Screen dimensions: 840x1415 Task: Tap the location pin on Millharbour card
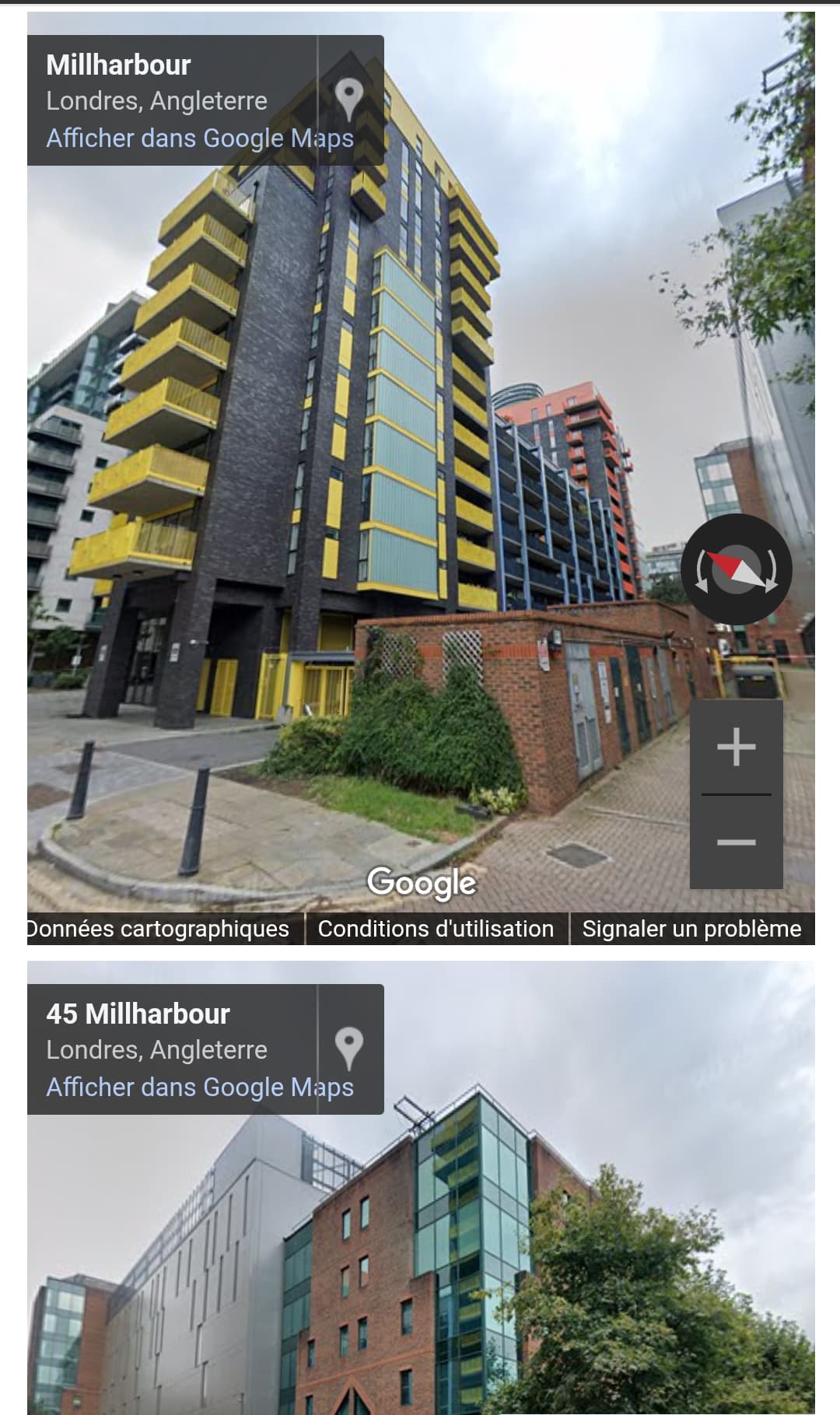tap(349, 100)
